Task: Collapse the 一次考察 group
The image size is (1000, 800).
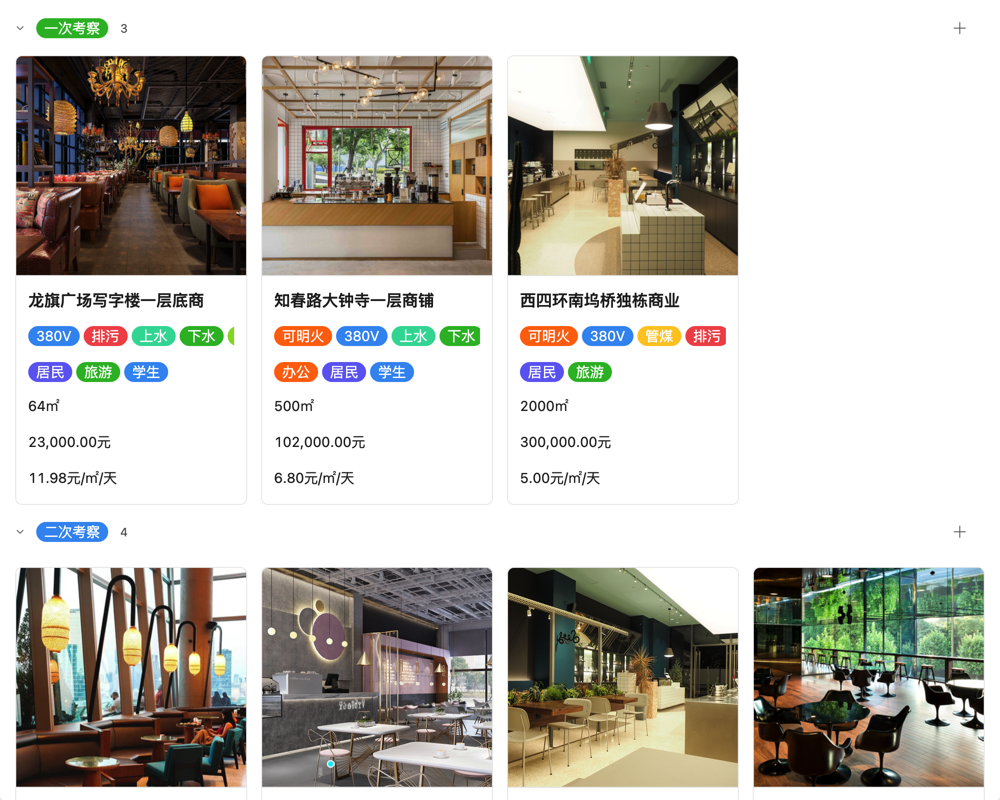Action: 20,29
